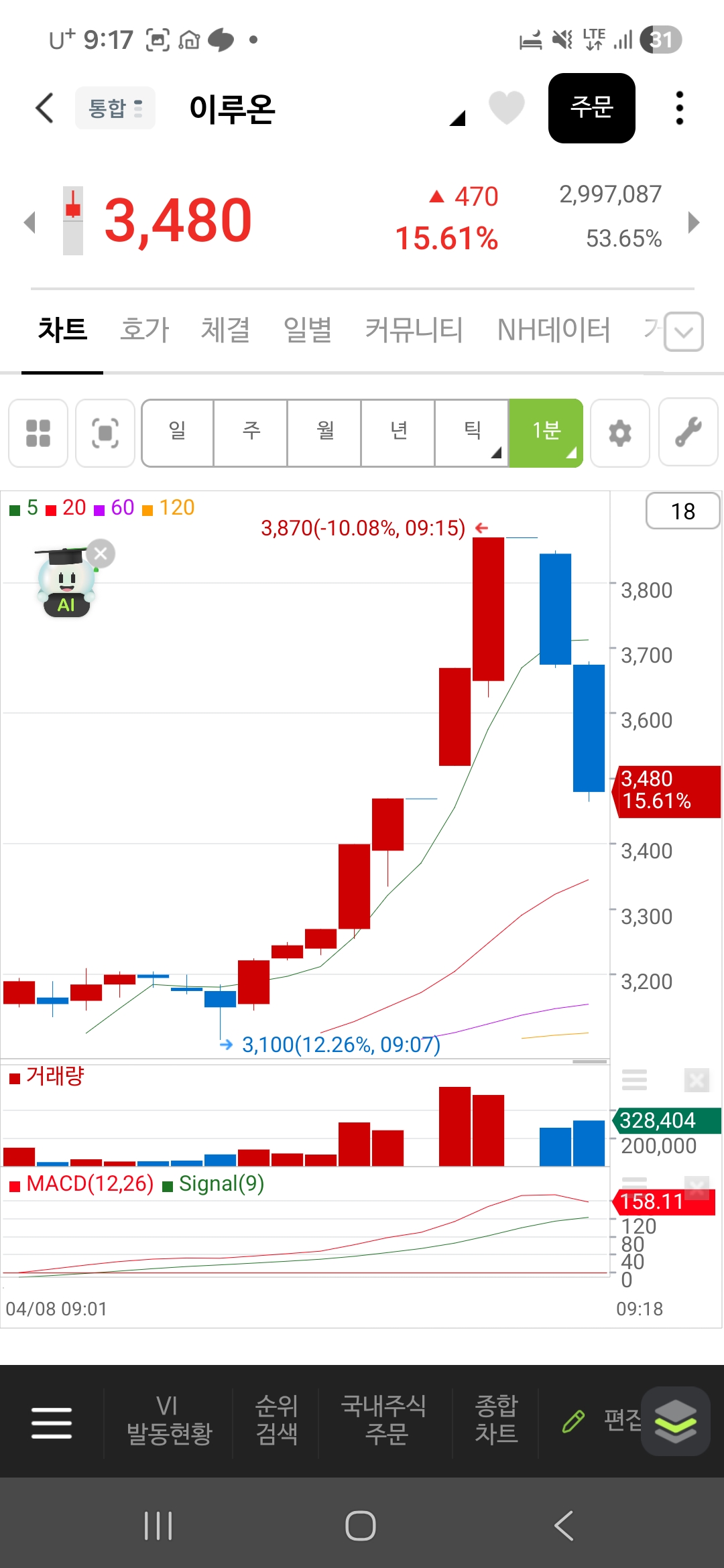This screenshot has width=724, height=1568.
Task: Open the three-dot overflow menu
Action: 680,108
